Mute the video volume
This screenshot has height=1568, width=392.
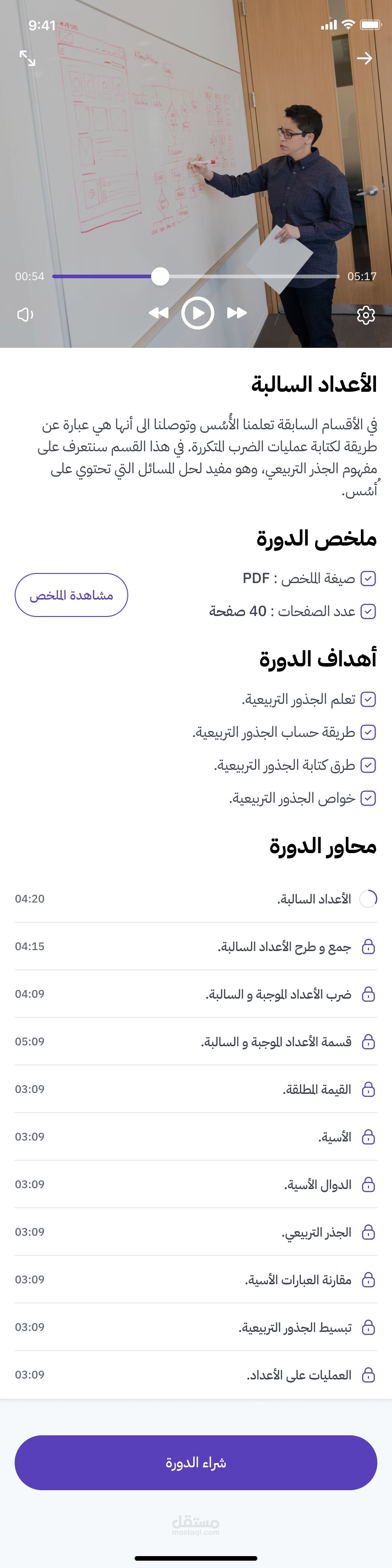click(25, 315)
